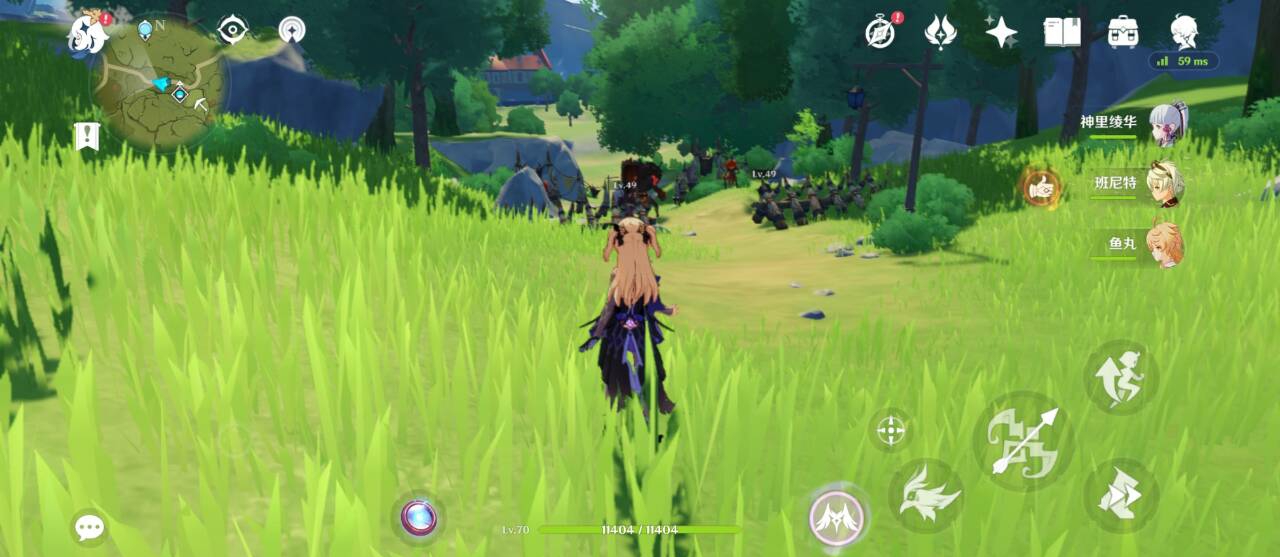Viewport: 1280px width, 557px height.
Task: Open the adventurer handbook
Action: pos(1062,32)
